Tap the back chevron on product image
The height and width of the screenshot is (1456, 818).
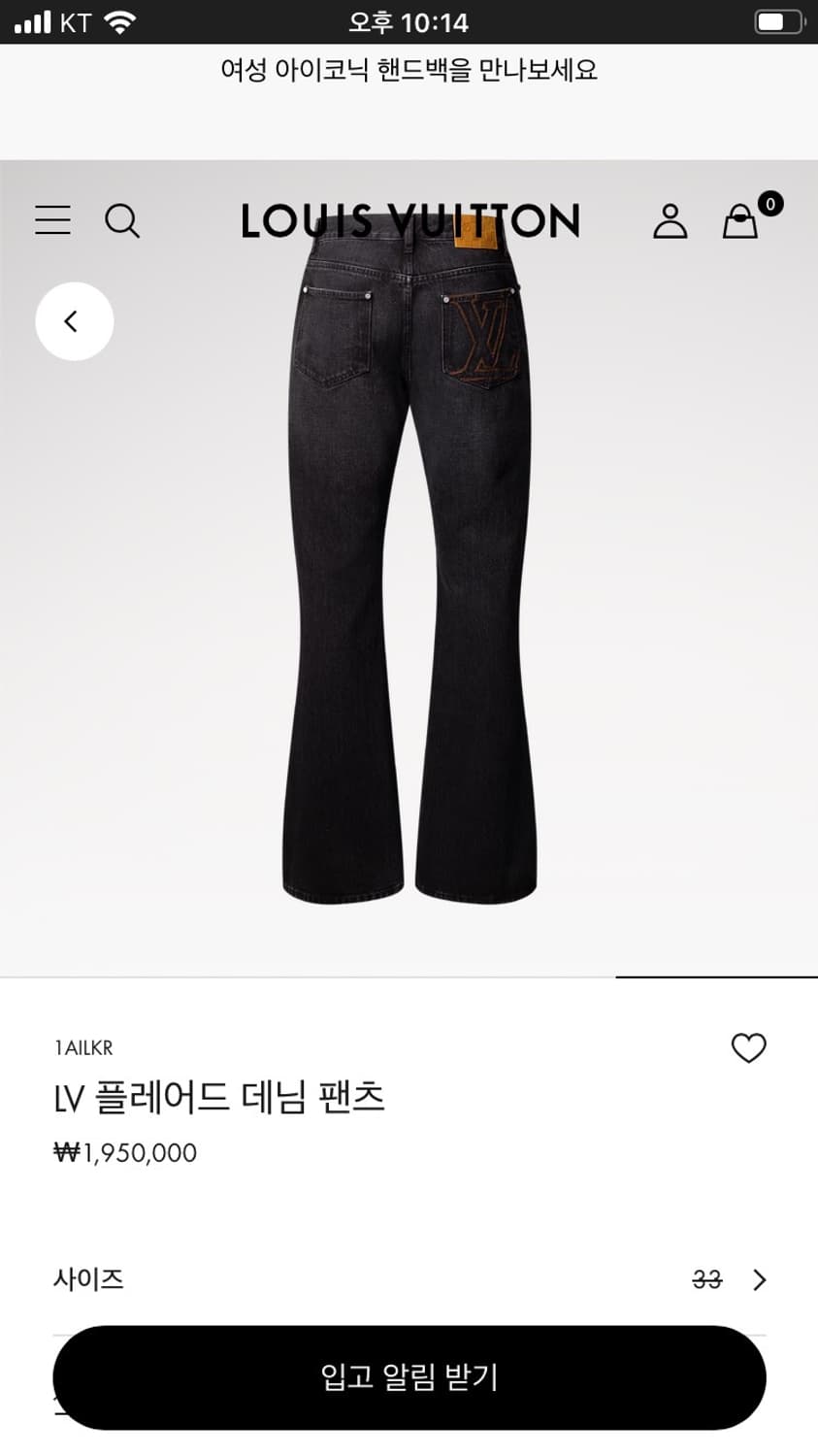click(x=75, y=320)
